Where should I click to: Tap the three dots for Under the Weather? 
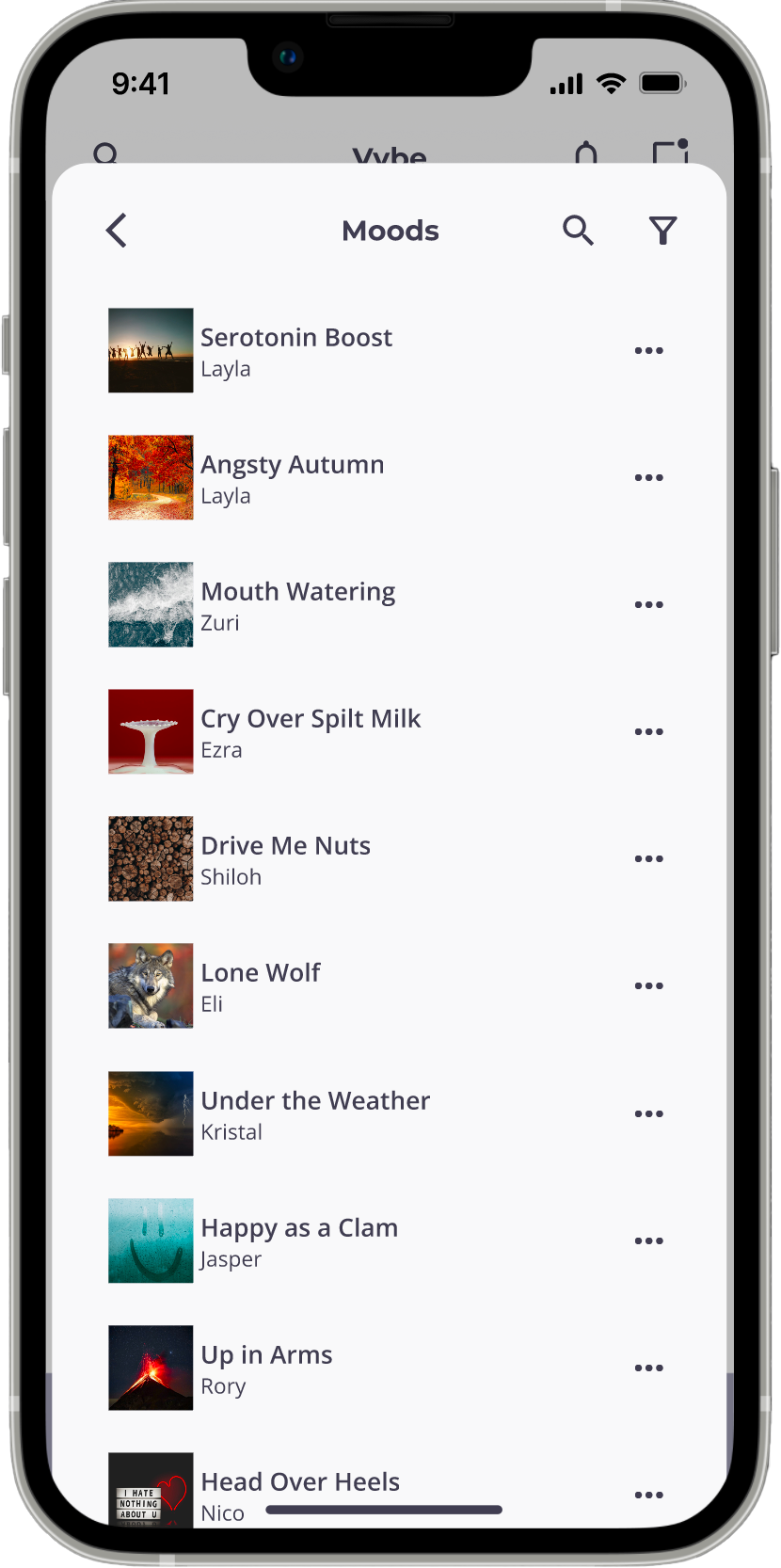click(x=648, y=1113)
